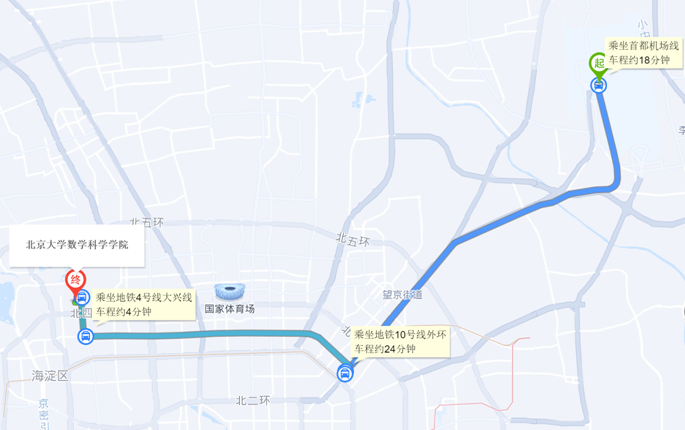The image size is (685, 430).
Task: Tap the red destination marker
Action: tap(75, 280)
